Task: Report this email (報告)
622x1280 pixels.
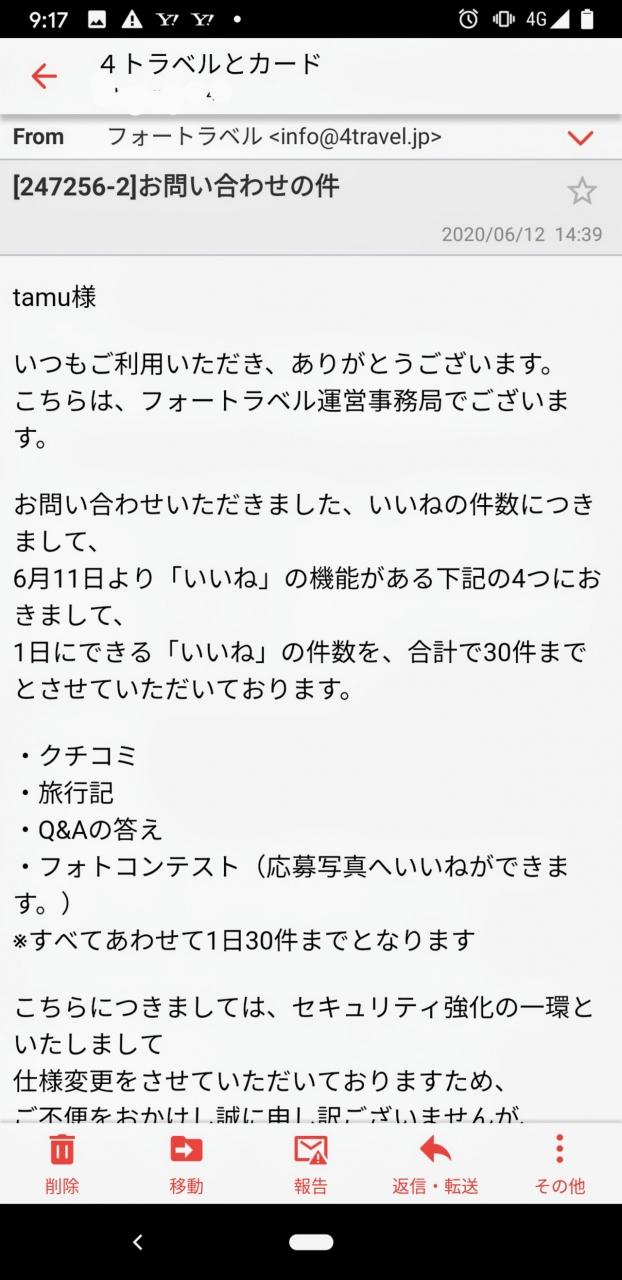Action: [311, 1164]
